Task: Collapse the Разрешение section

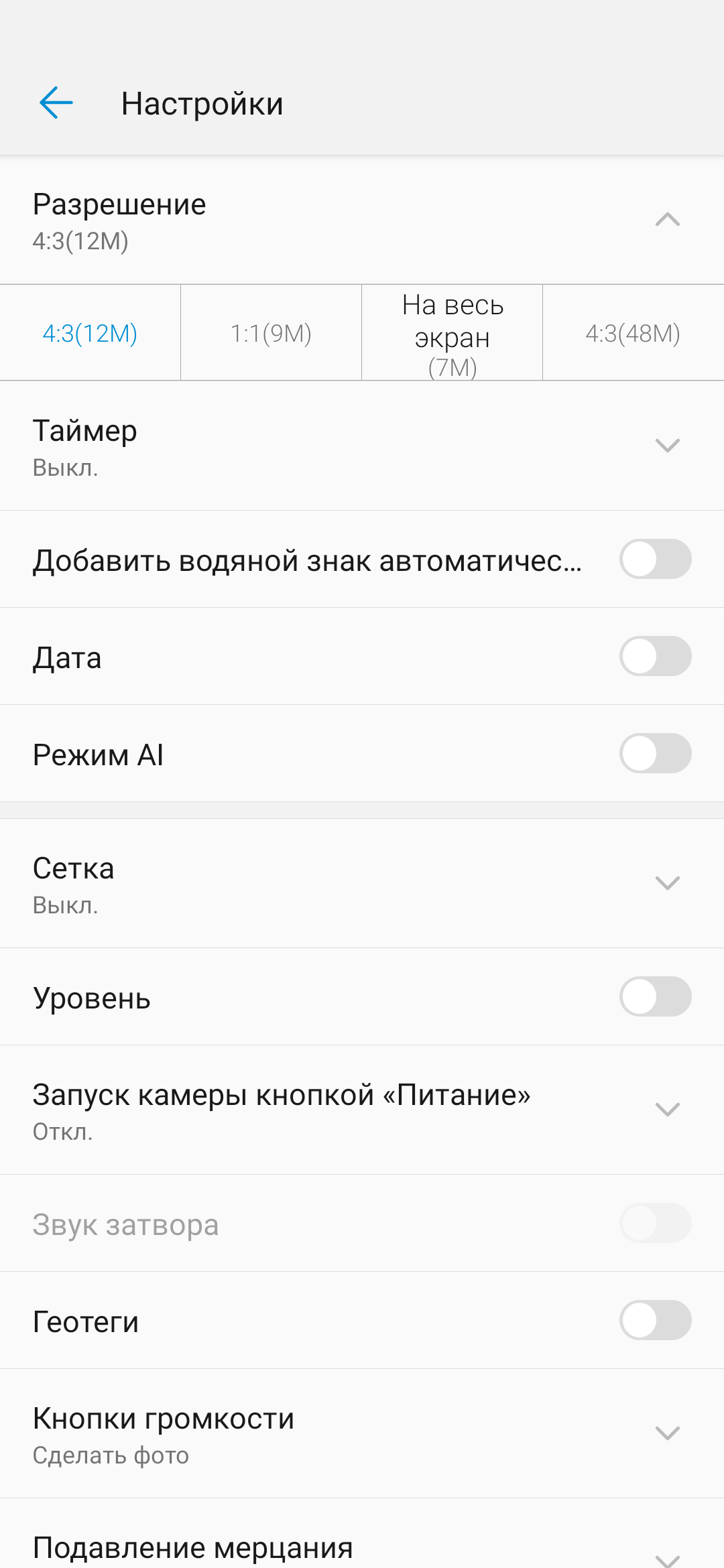Action: coord(667,220)
